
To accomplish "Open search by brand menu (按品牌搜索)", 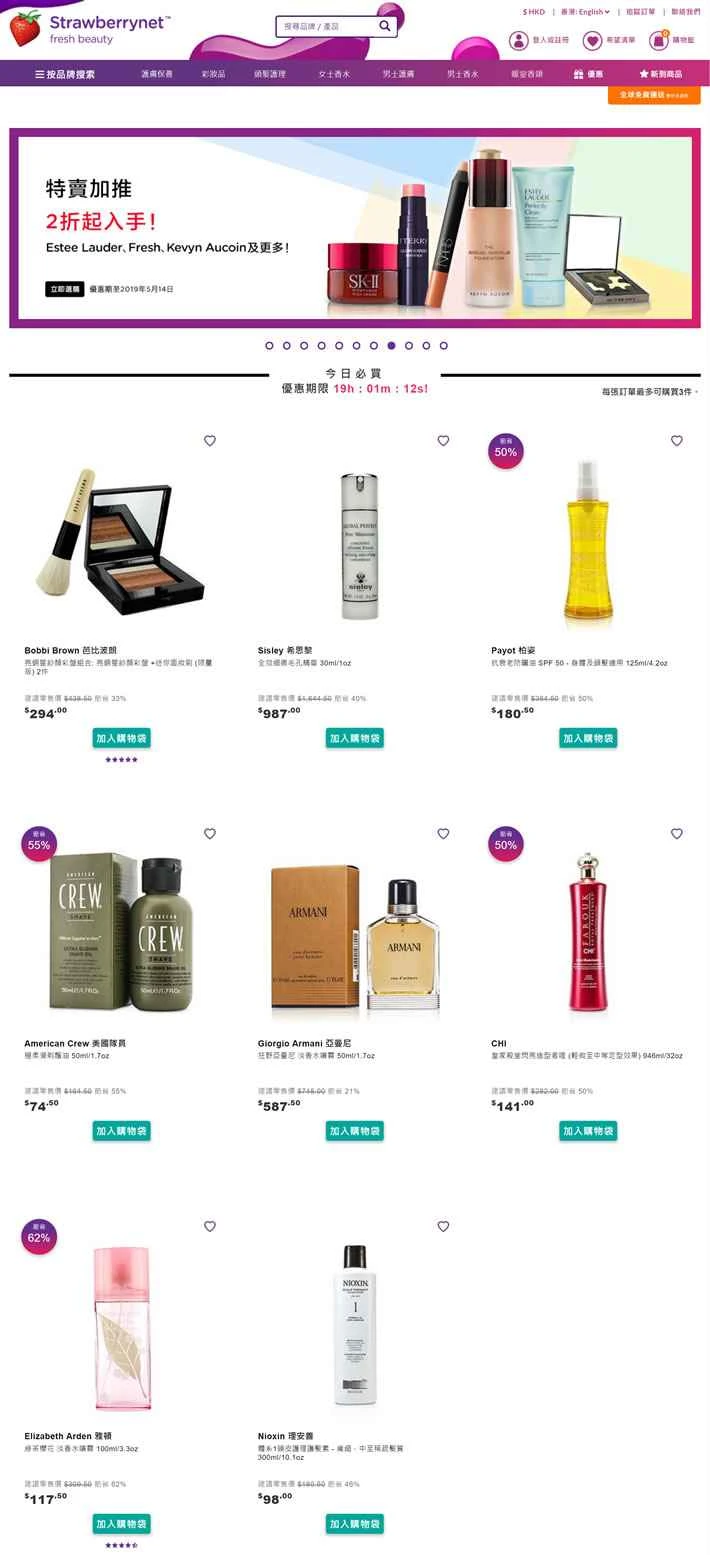I will [x=65, y=74].
